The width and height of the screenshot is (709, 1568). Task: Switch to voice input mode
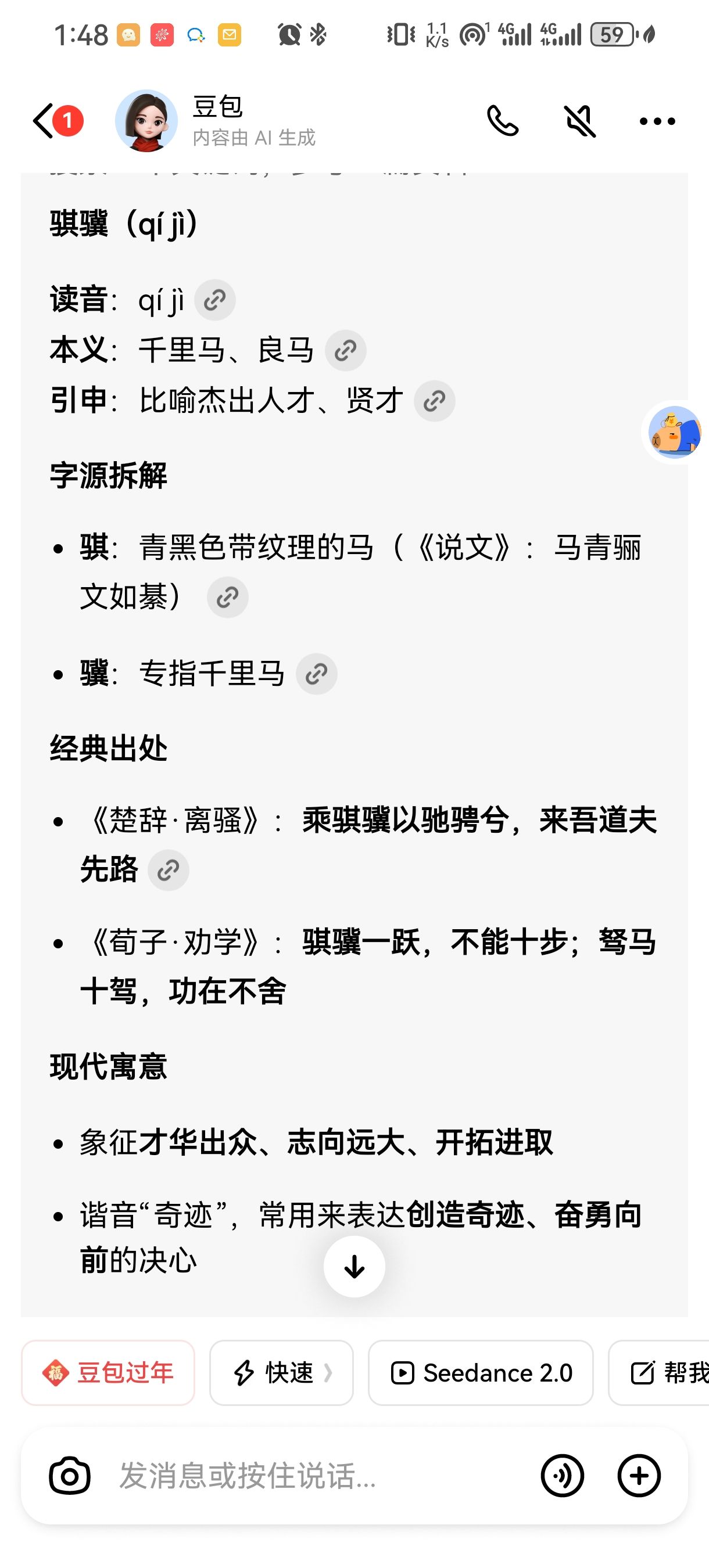tap(562, 1476)
